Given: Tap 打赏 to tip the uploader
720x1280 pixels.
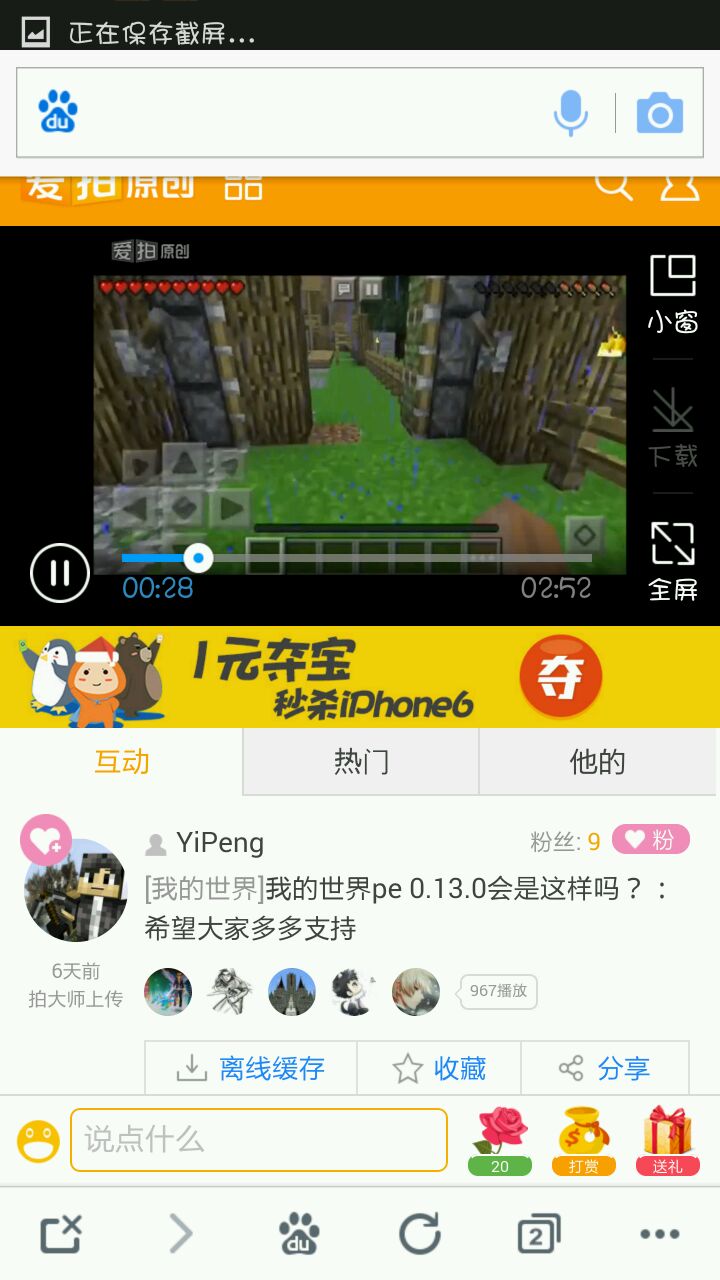Looking at the screenshot, I should click(584, 1139).
